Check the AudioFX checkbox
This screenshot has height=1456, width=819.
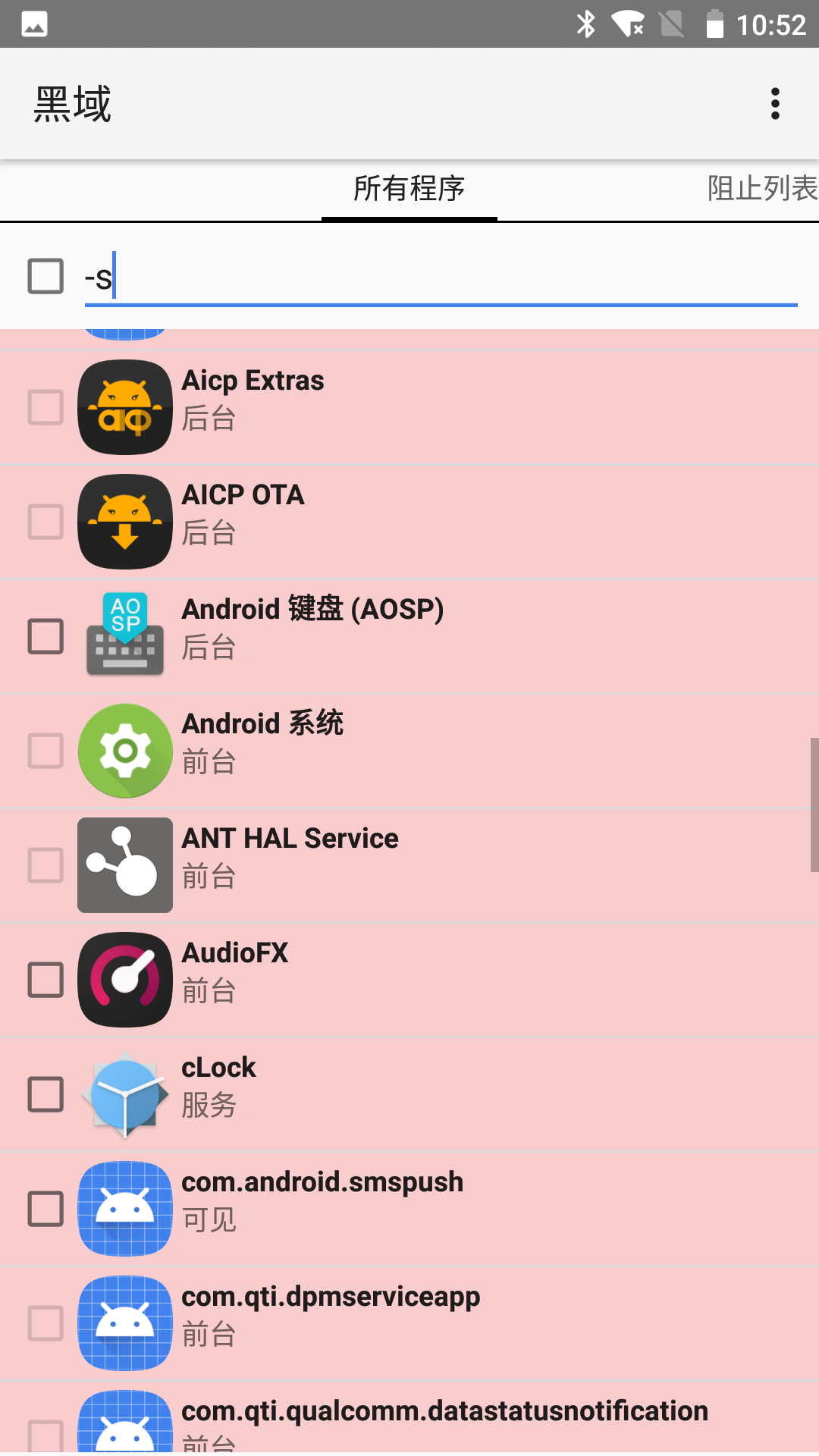coord(45,980)
